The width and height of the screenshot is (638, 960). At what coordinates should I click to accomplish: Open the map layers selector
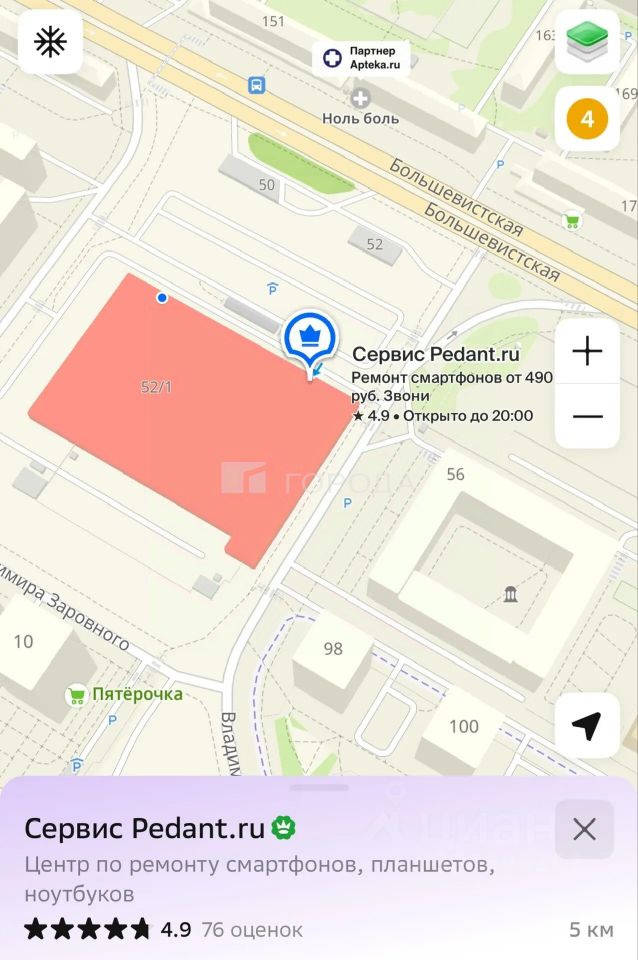point(587,42)
